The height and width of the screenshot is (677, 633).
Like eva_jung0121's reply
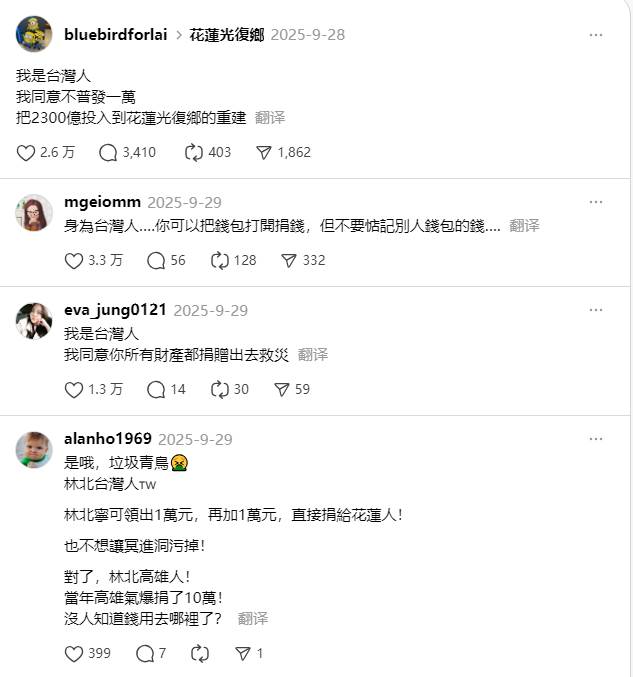tap(74, 389)
